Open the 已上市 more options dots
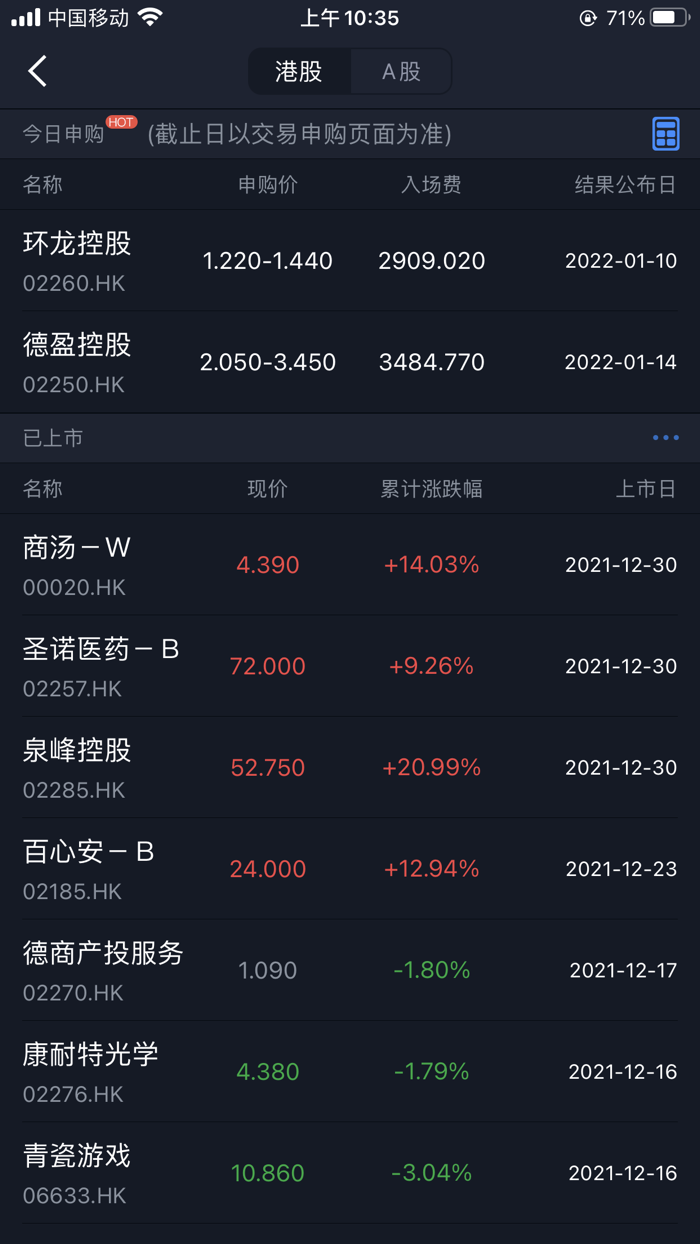The image size is (700, 1244). coord(665,438)
